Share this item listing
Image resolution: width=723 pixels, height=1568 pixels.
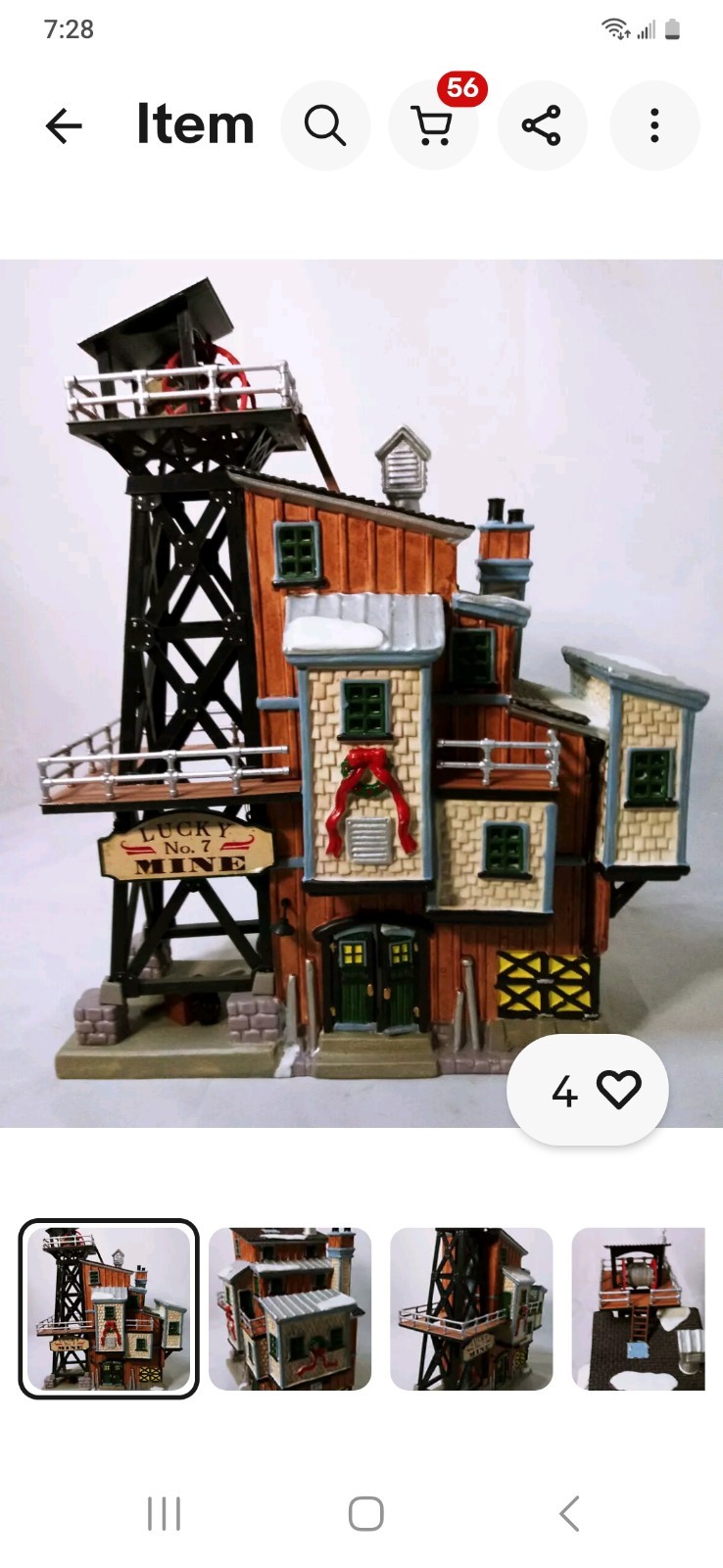542,126
